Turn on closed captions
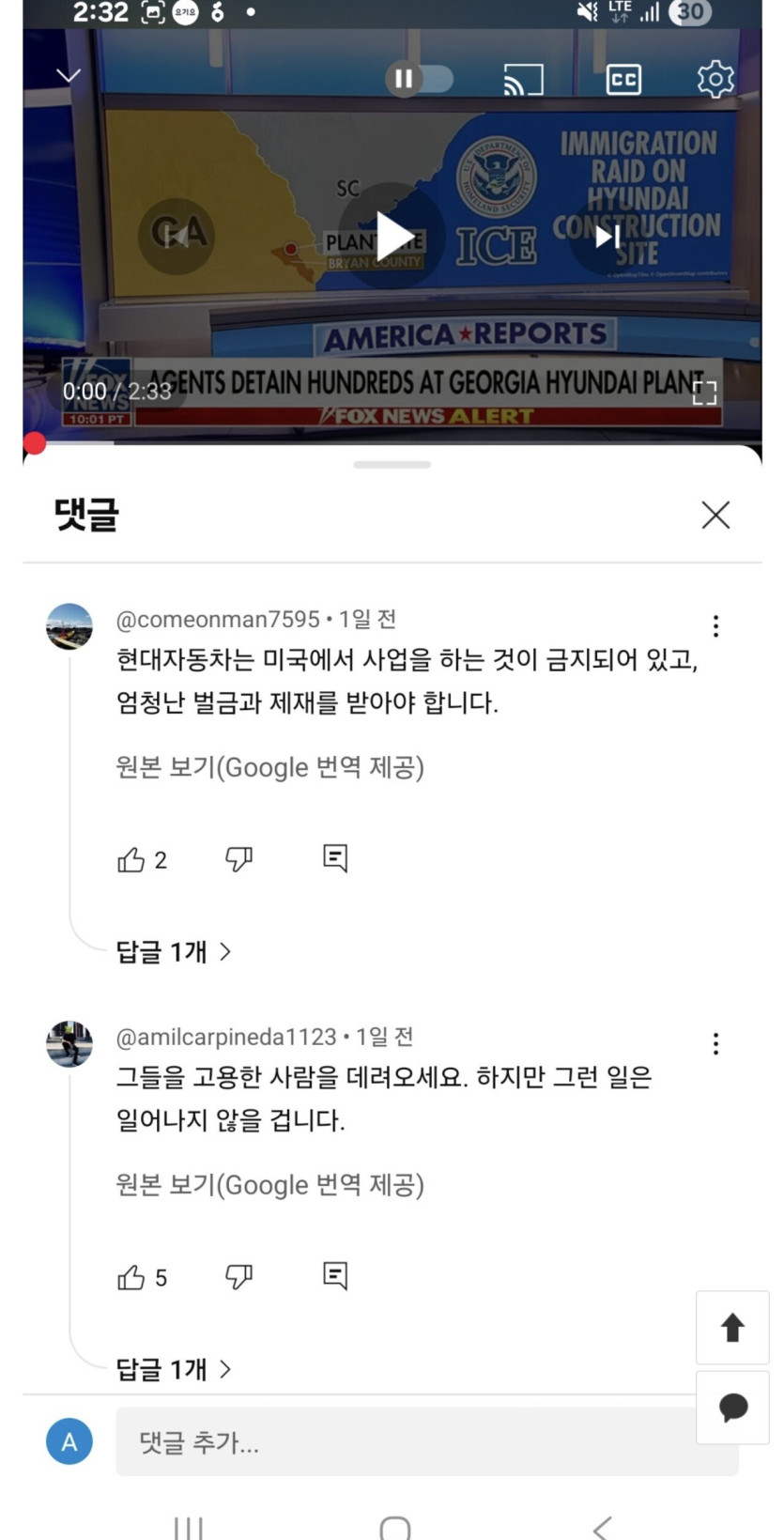Screen dimensions: 784x1540 coord(623,80)
